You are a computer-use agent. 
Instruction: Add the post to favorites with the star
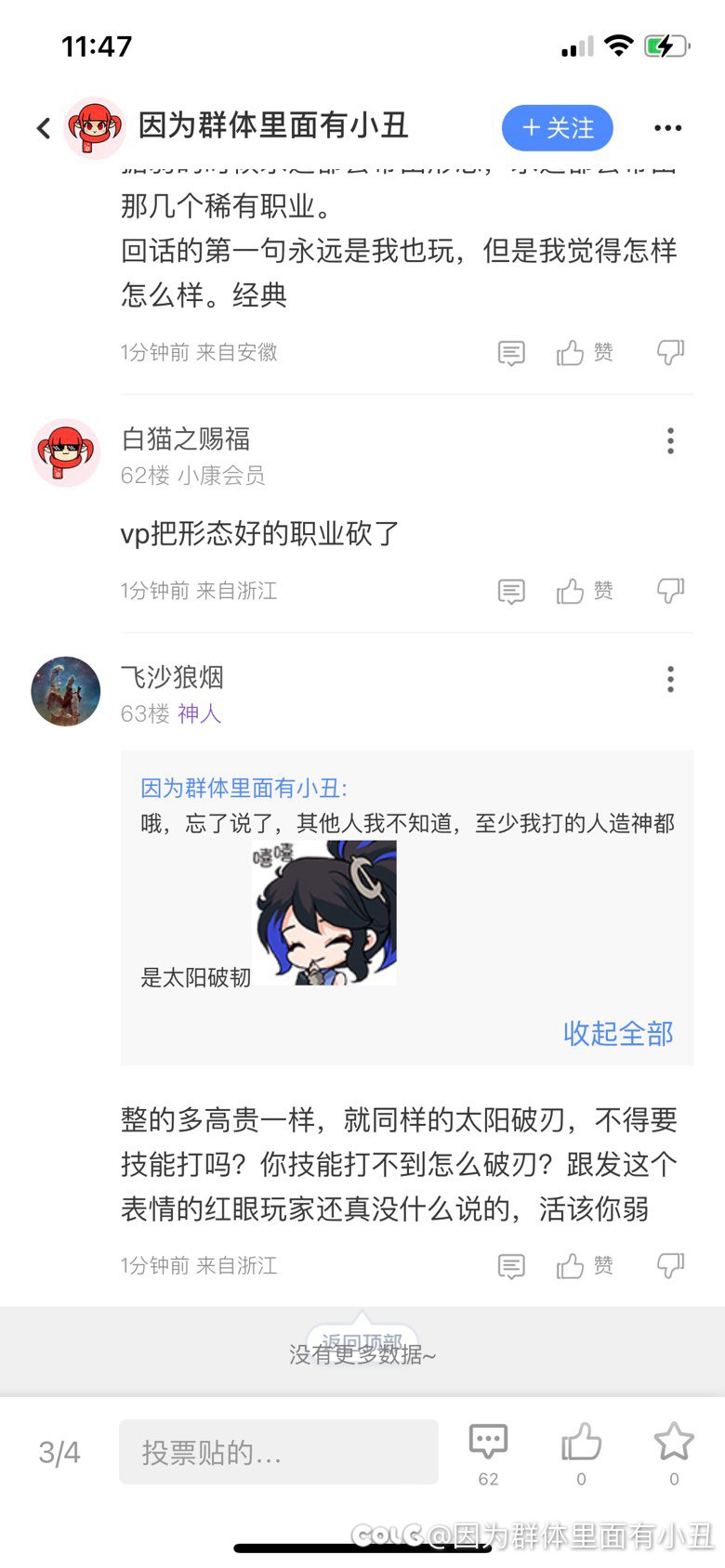pyautogui.click(x=674, y=1453)
